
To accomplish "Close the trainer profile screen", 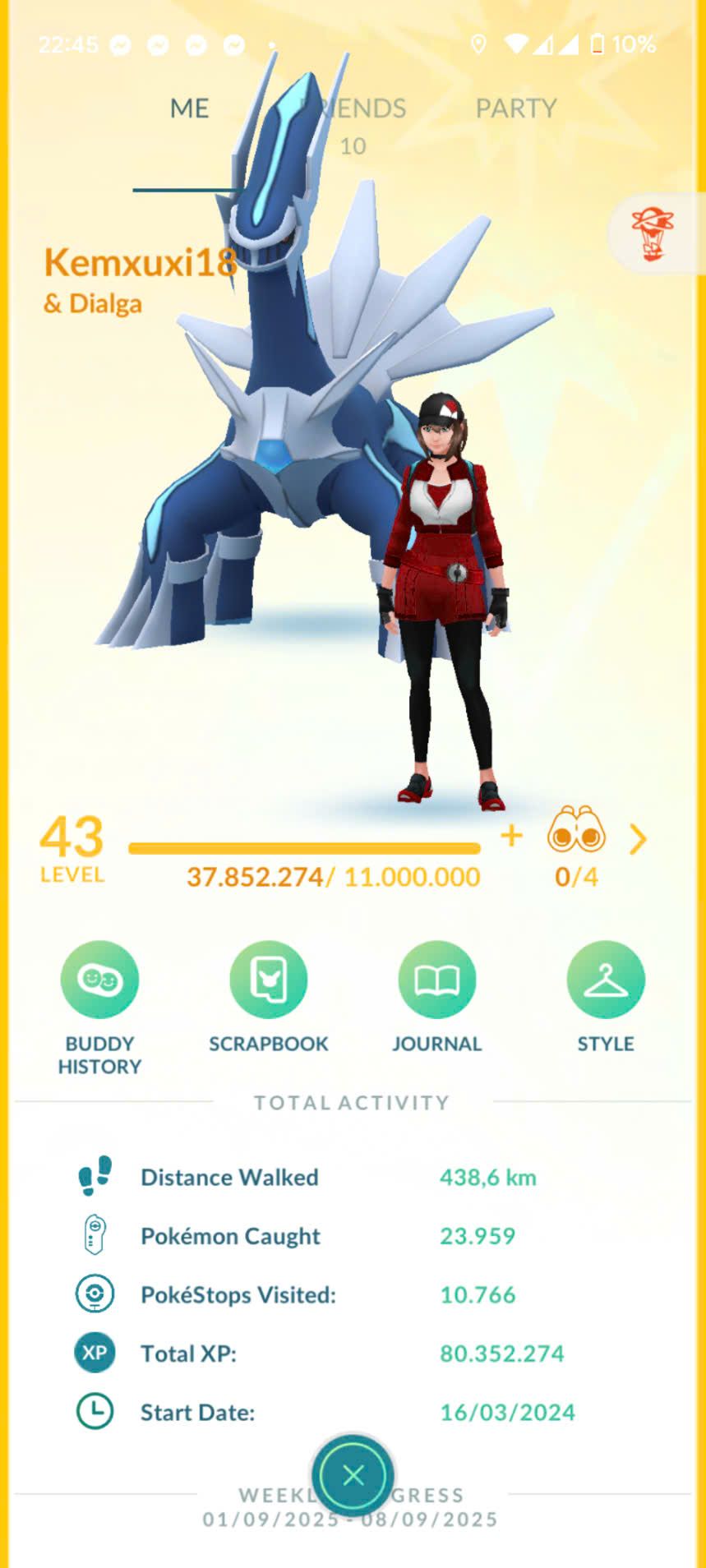I will [x=353, y=1475].
